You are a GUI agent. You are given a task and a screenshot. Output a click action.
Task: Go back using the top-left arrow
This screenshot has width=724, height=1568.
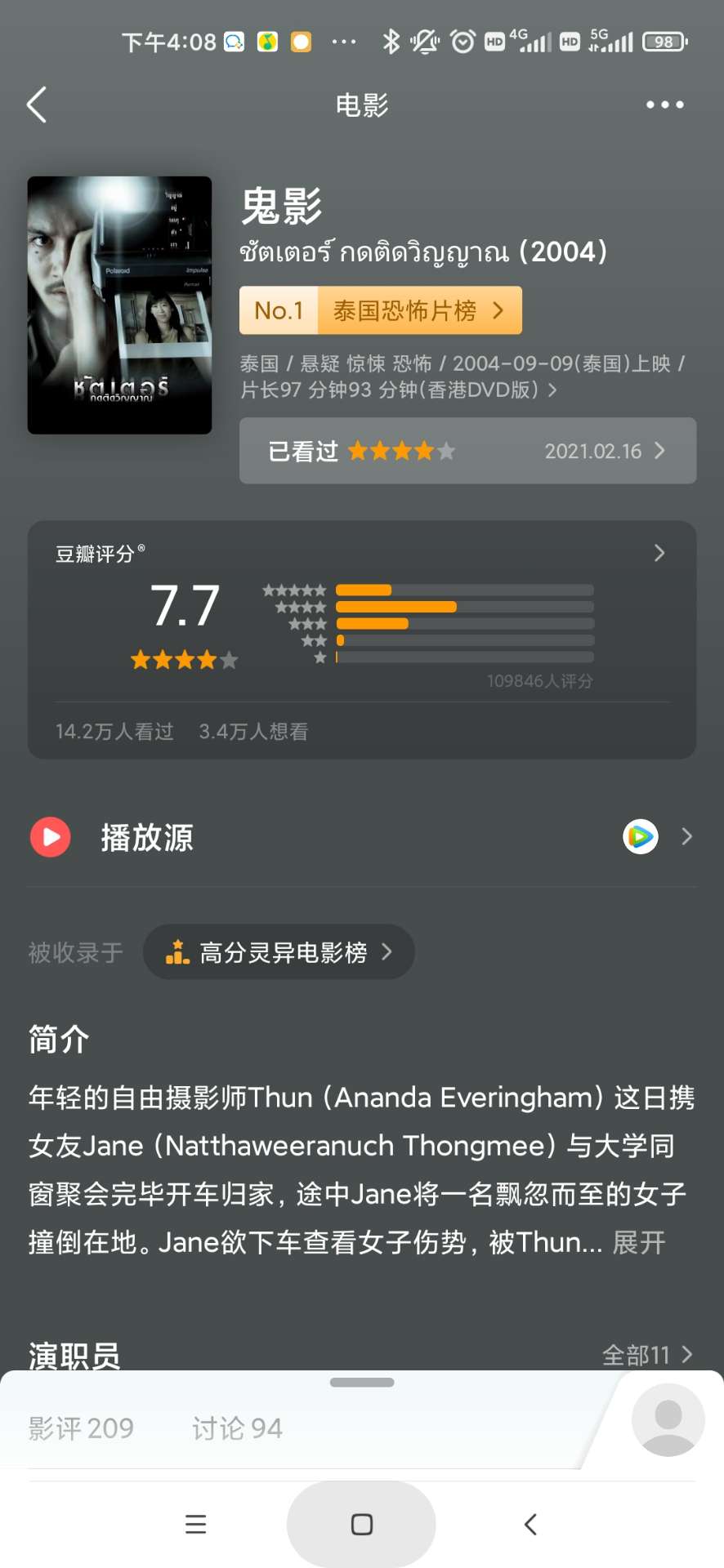(37, 105)
